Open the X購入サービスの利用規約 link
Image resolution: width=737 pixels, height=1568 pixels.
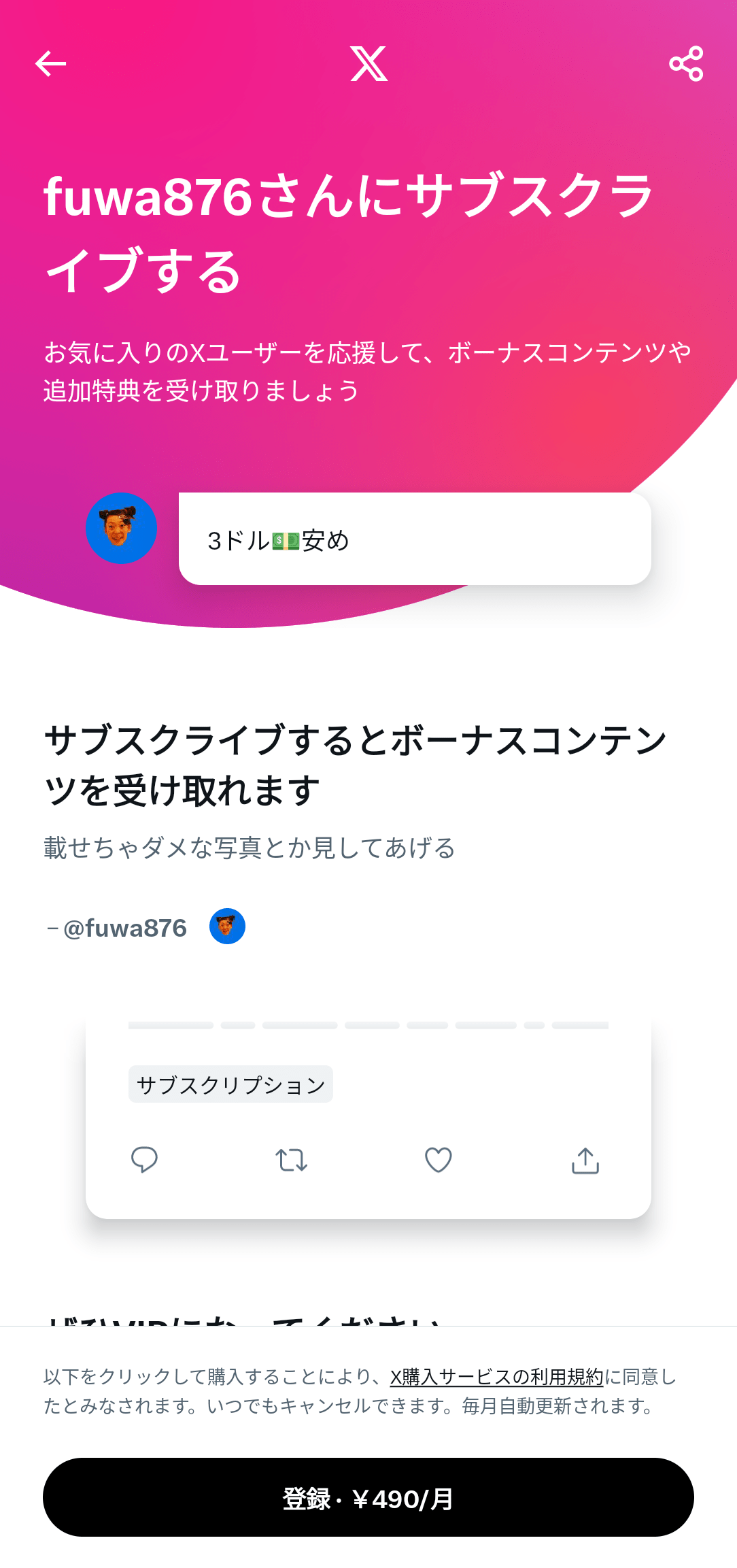click(x=496, y=1377)
